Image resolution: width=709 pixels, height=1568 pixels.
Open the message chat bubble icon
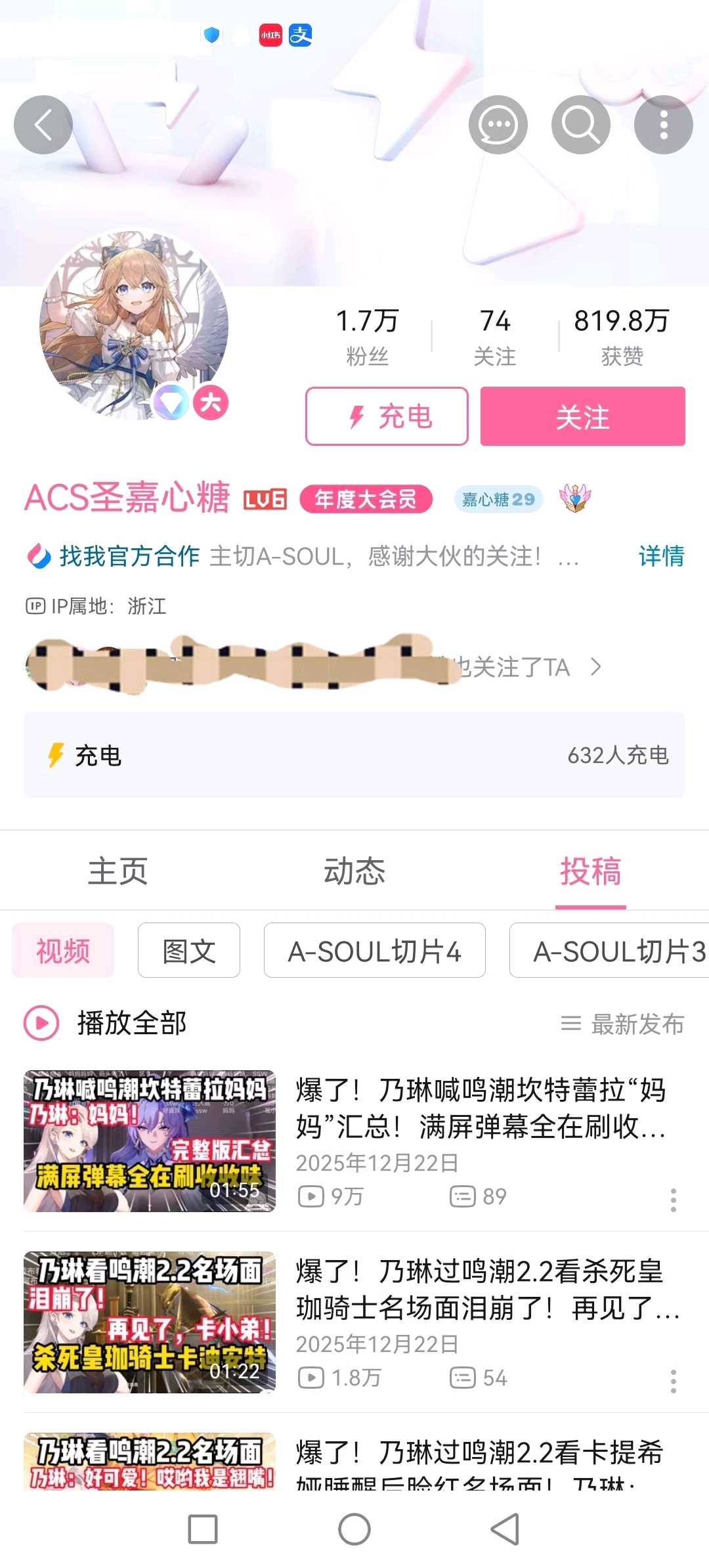pyautogui.click(x=498, y=125)
